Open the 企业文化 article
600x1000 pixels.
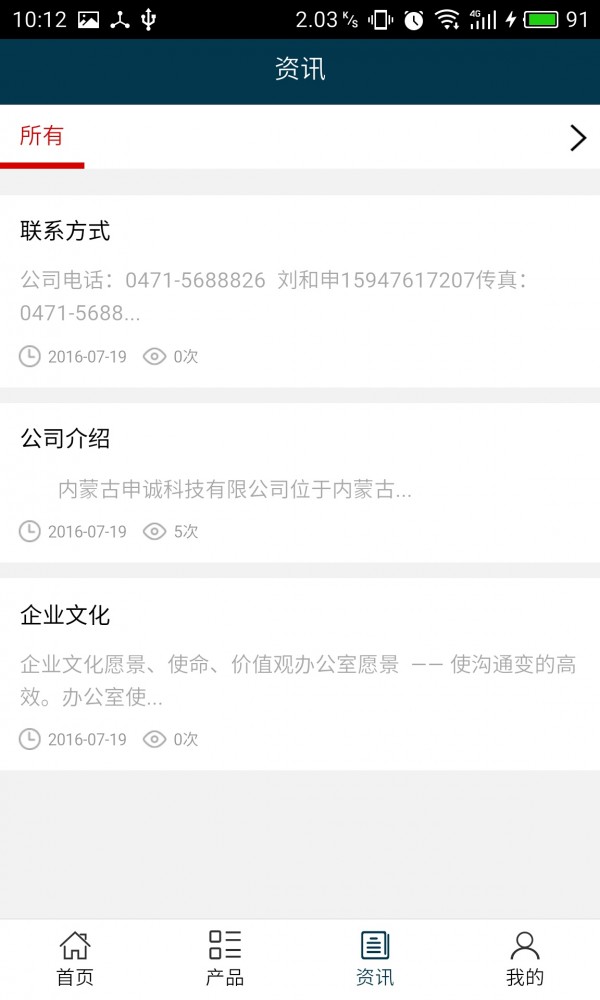(300, 673)
